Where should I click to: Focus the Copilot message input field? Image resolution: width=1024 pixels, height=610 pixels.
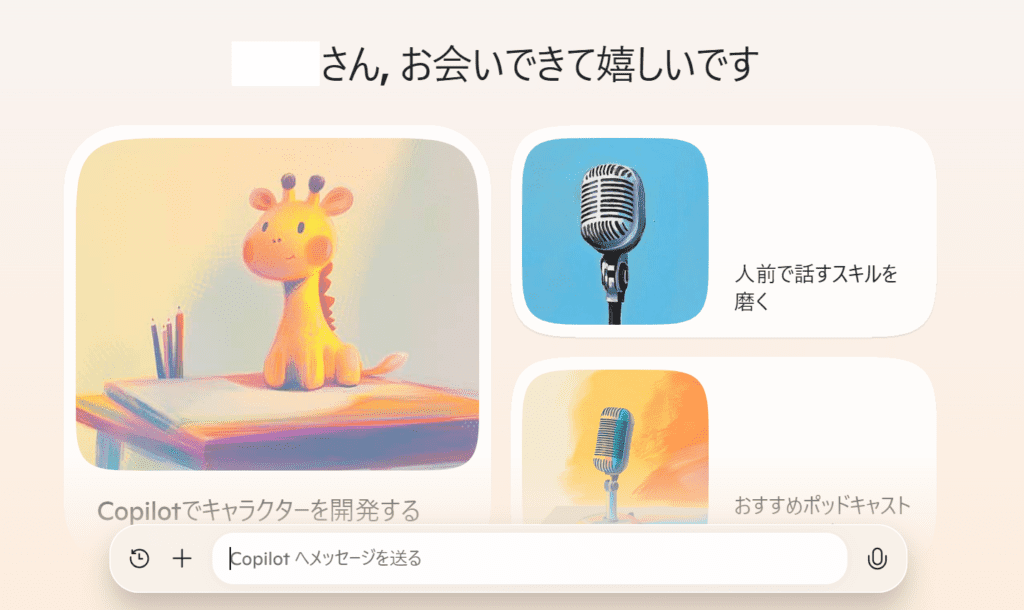point(530,559)
